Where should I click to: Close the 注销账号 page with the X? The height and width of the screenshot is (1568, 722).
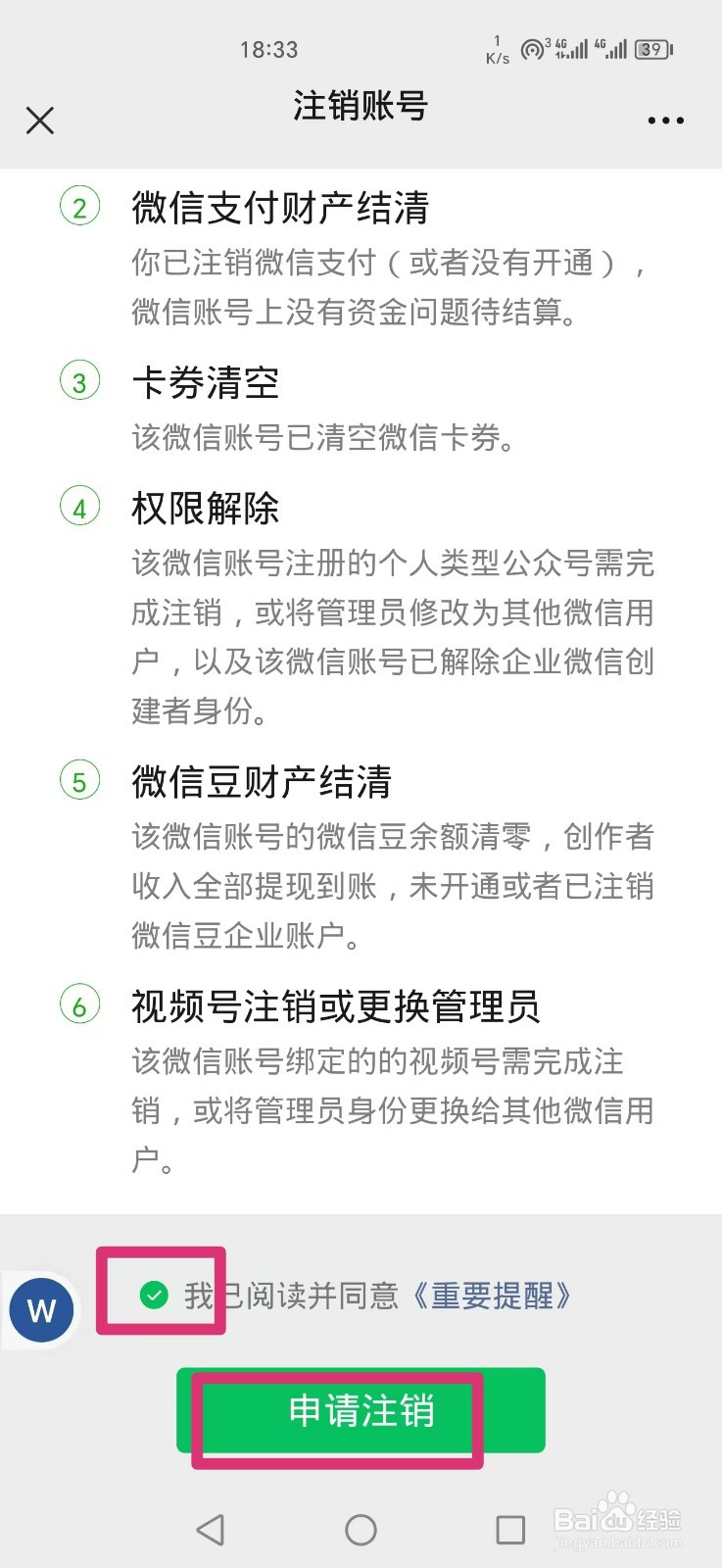pyautogui.click(x=39, y=120)
